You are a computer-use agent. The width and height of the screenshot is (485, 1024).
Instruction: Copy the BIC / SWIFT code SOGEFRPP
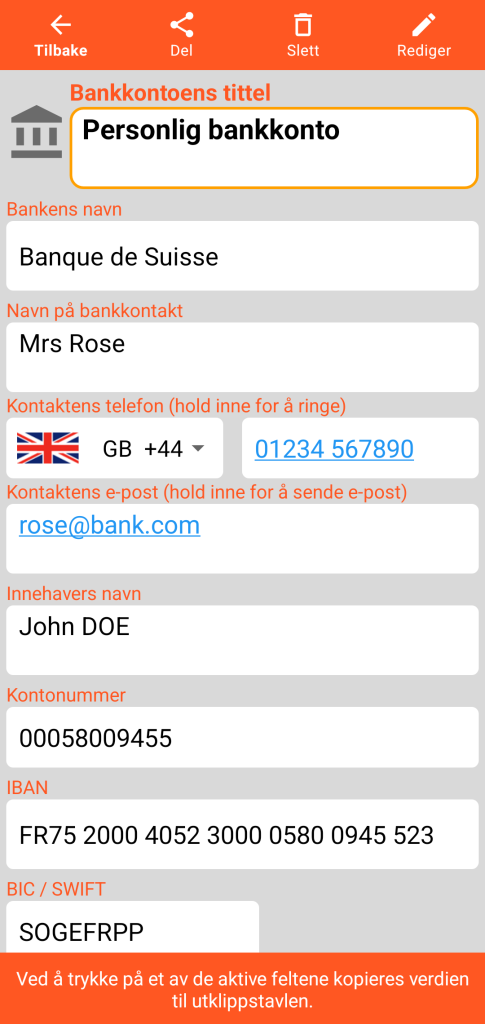click(x=133, y=927)
